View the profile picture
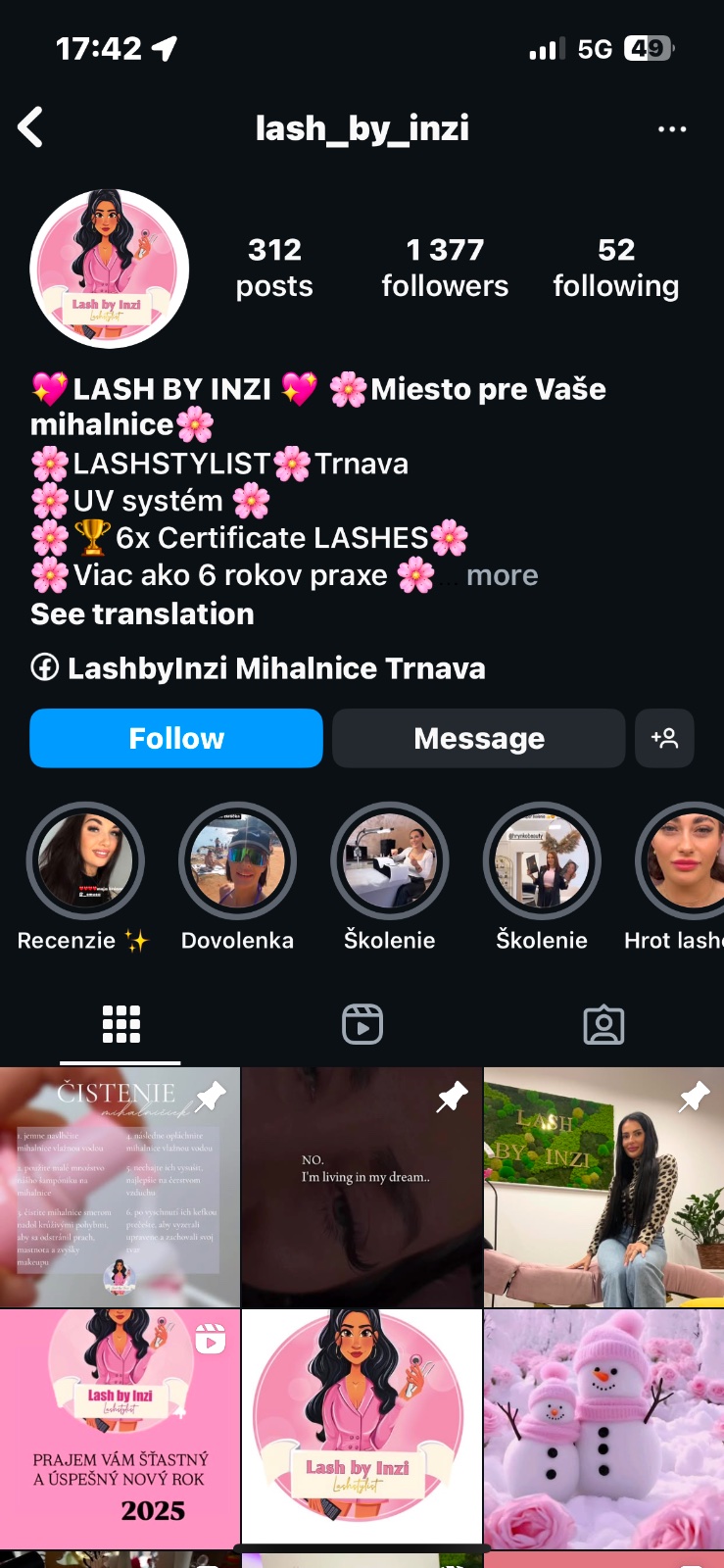The width and height of the screenshot is (724, 1568). [110, 269]
